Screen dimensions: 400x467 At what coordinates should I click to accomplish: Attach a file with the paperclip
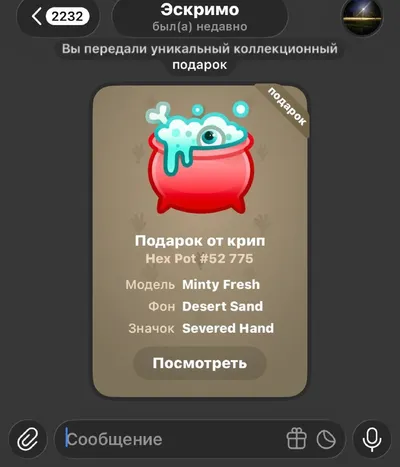tap(28, 439)
